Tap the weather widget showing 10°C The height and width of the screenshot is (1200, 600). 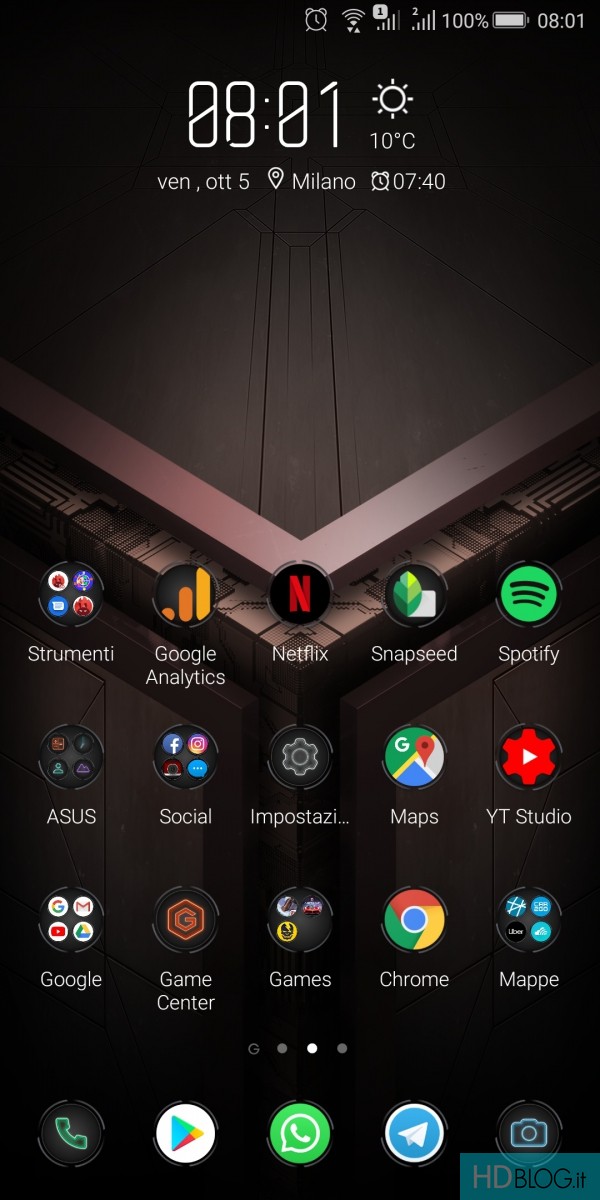[x=392, y=115]
